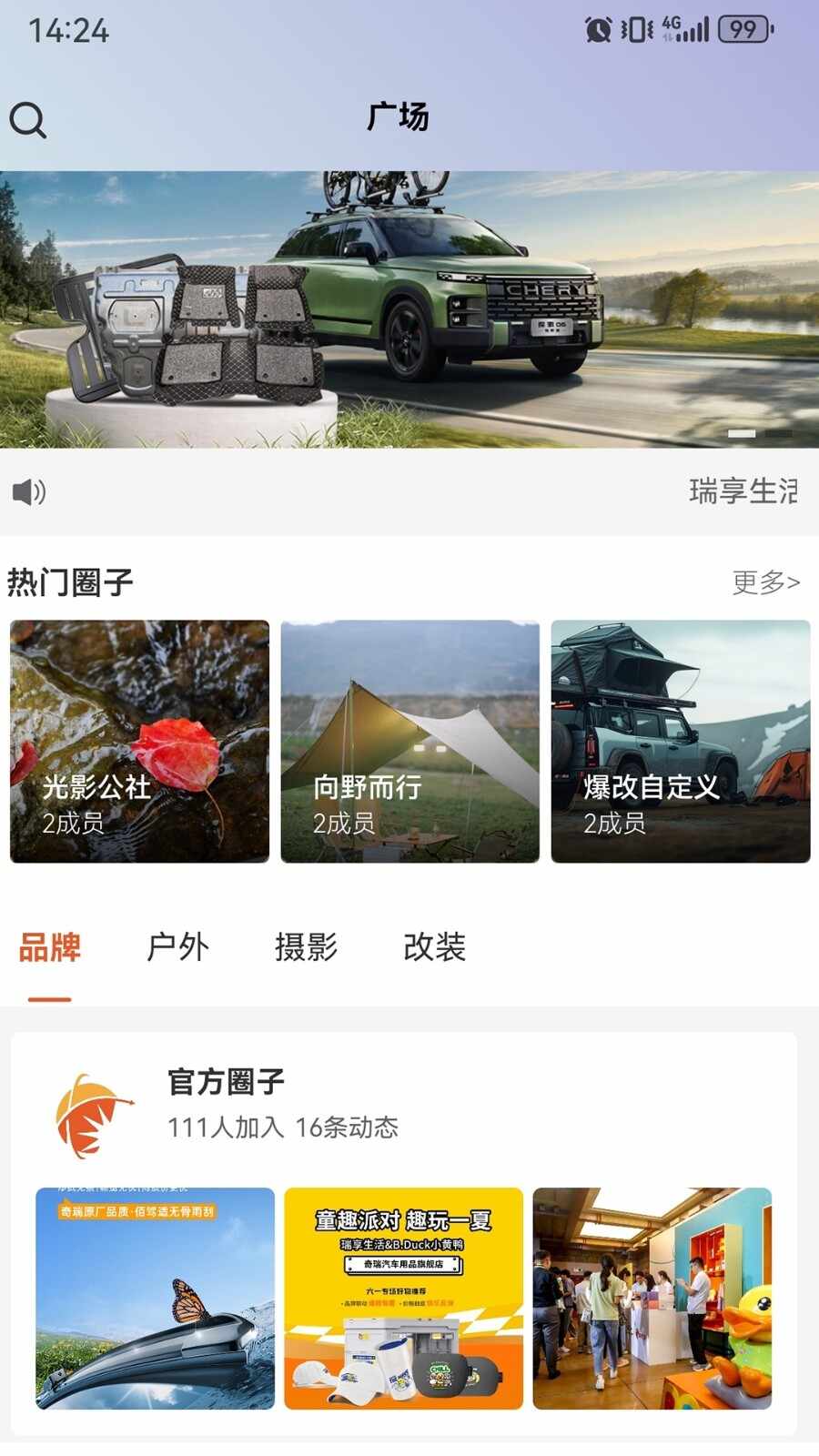Viewport: 819px width, 1456px height.
Task: Open the 光影公社 circle card
Action: point(138,738)
